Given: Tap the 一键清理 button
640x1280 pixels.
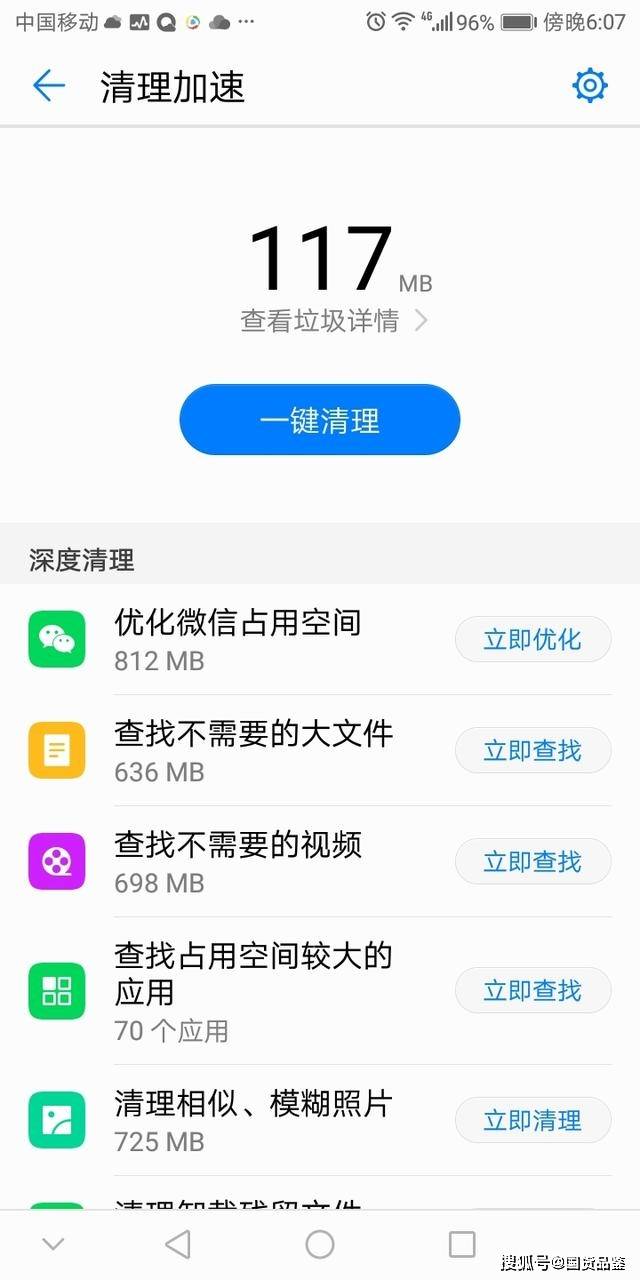Looking at the screenshot, I should (320, 420).
